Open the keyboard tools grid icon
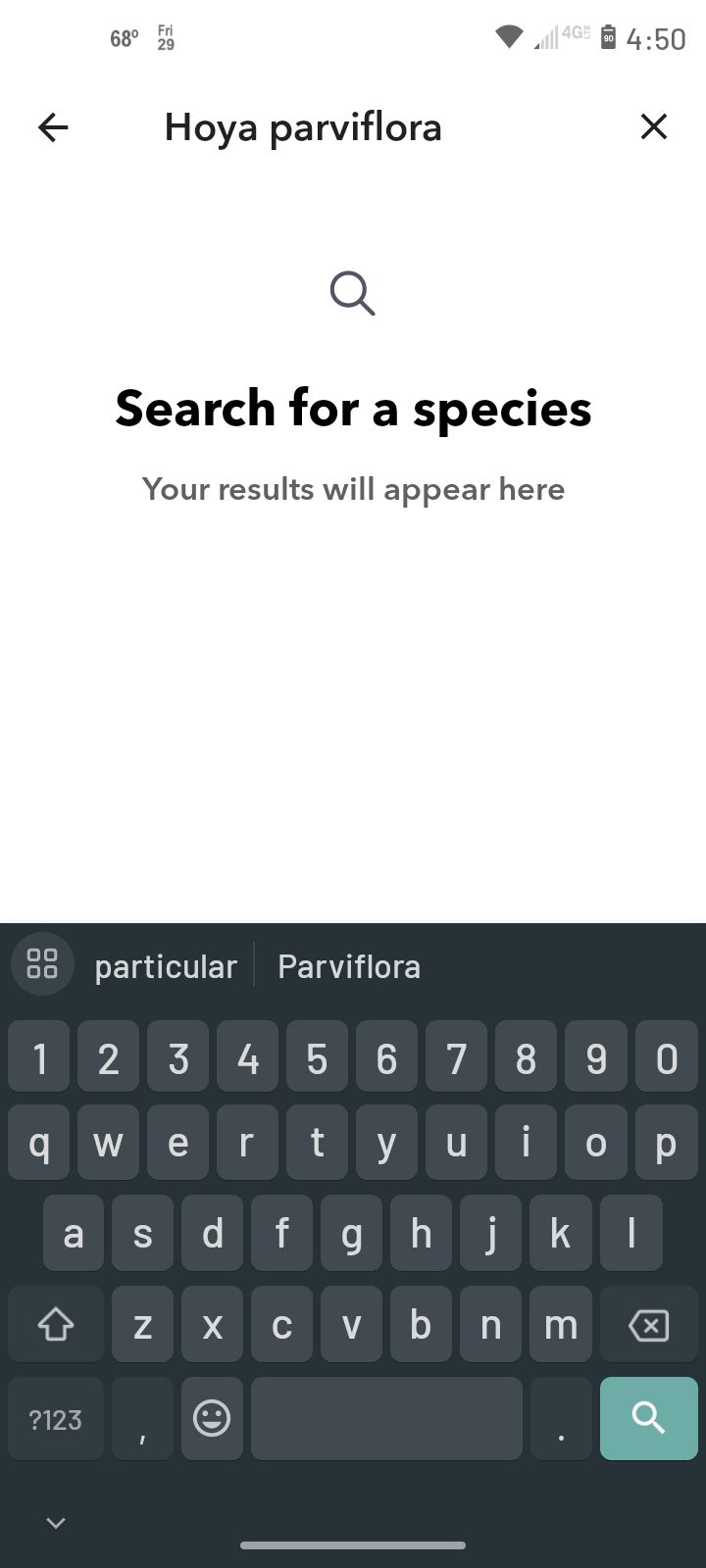The image size is (706, 1568). coord(42,964)
